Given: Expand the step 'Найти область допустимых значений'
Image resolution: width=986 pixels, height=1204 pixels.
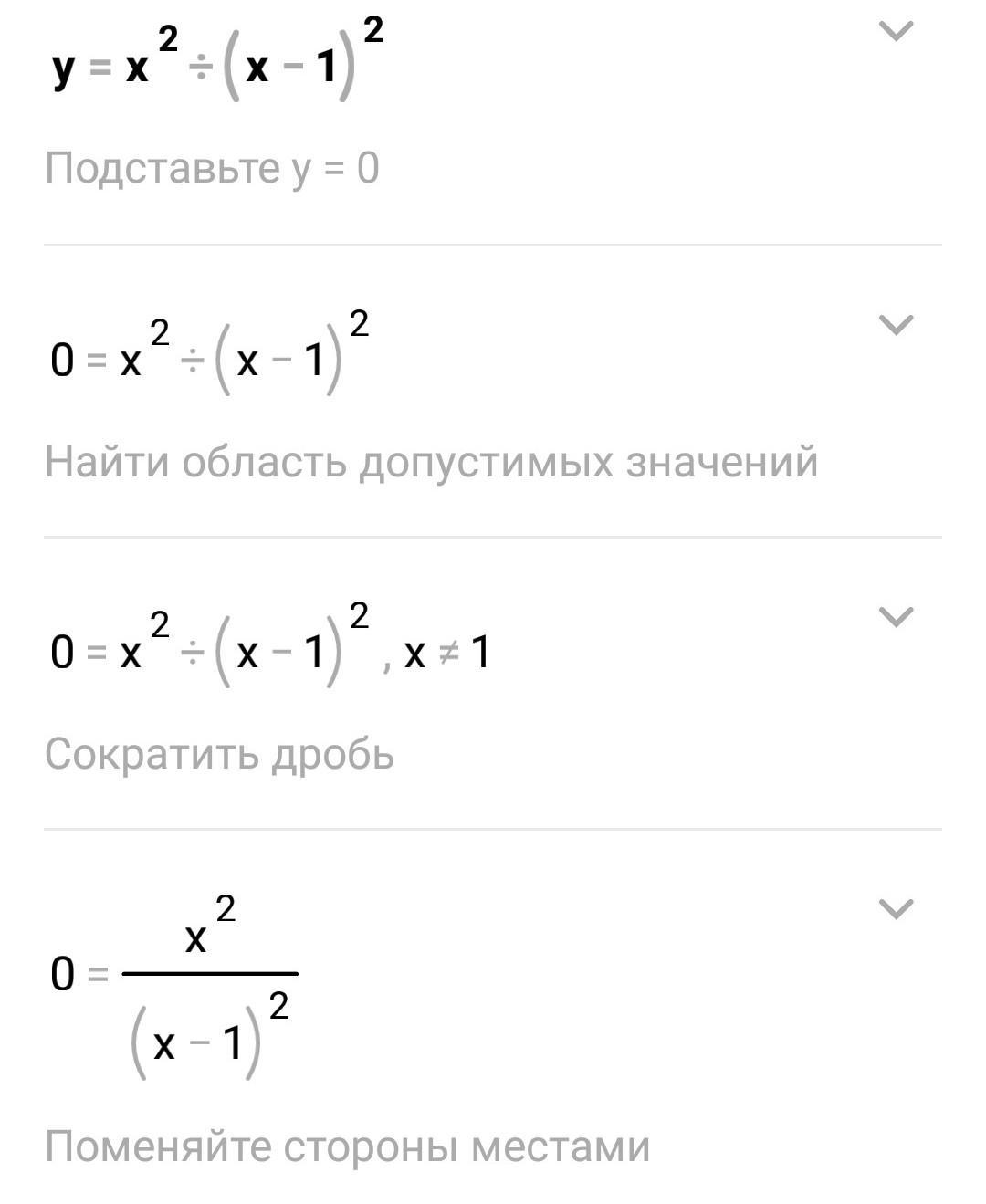Looking at the screenshot, I should tap(895, 325).
